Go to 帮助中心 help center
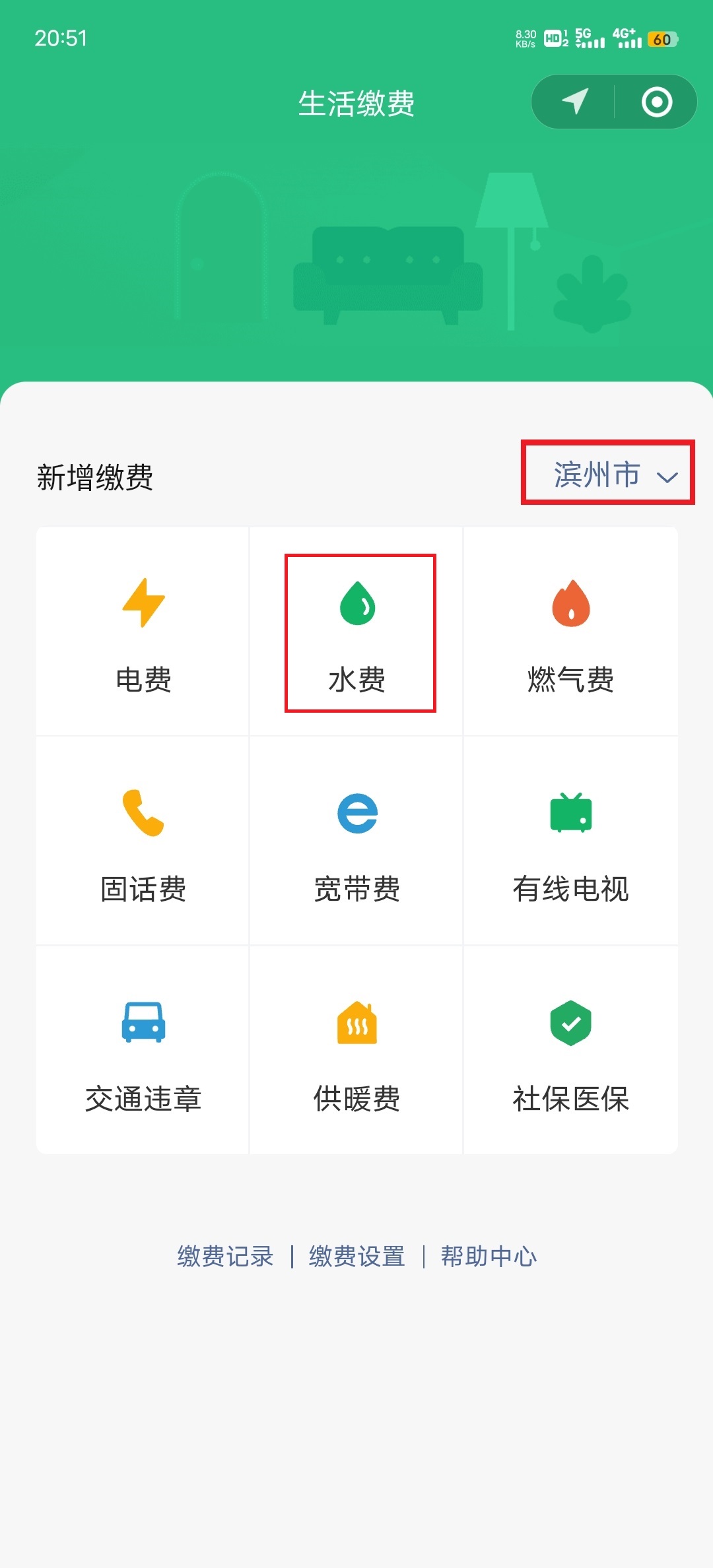Viewport: 713px width, 1568px height. click(489, 1256)
